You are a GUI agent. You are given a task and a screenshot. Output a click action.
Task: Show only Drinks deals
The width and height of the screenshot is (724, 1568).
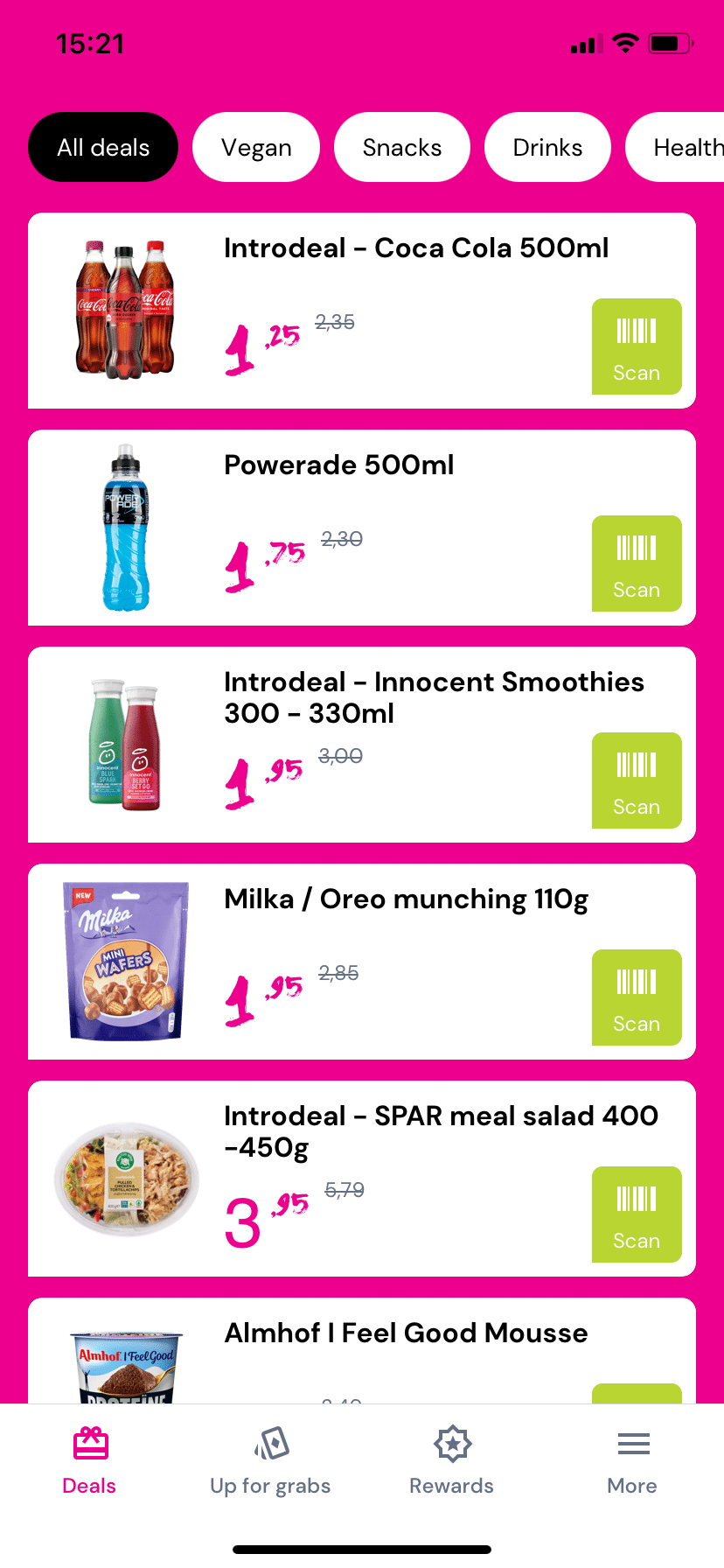click(547, 147)
